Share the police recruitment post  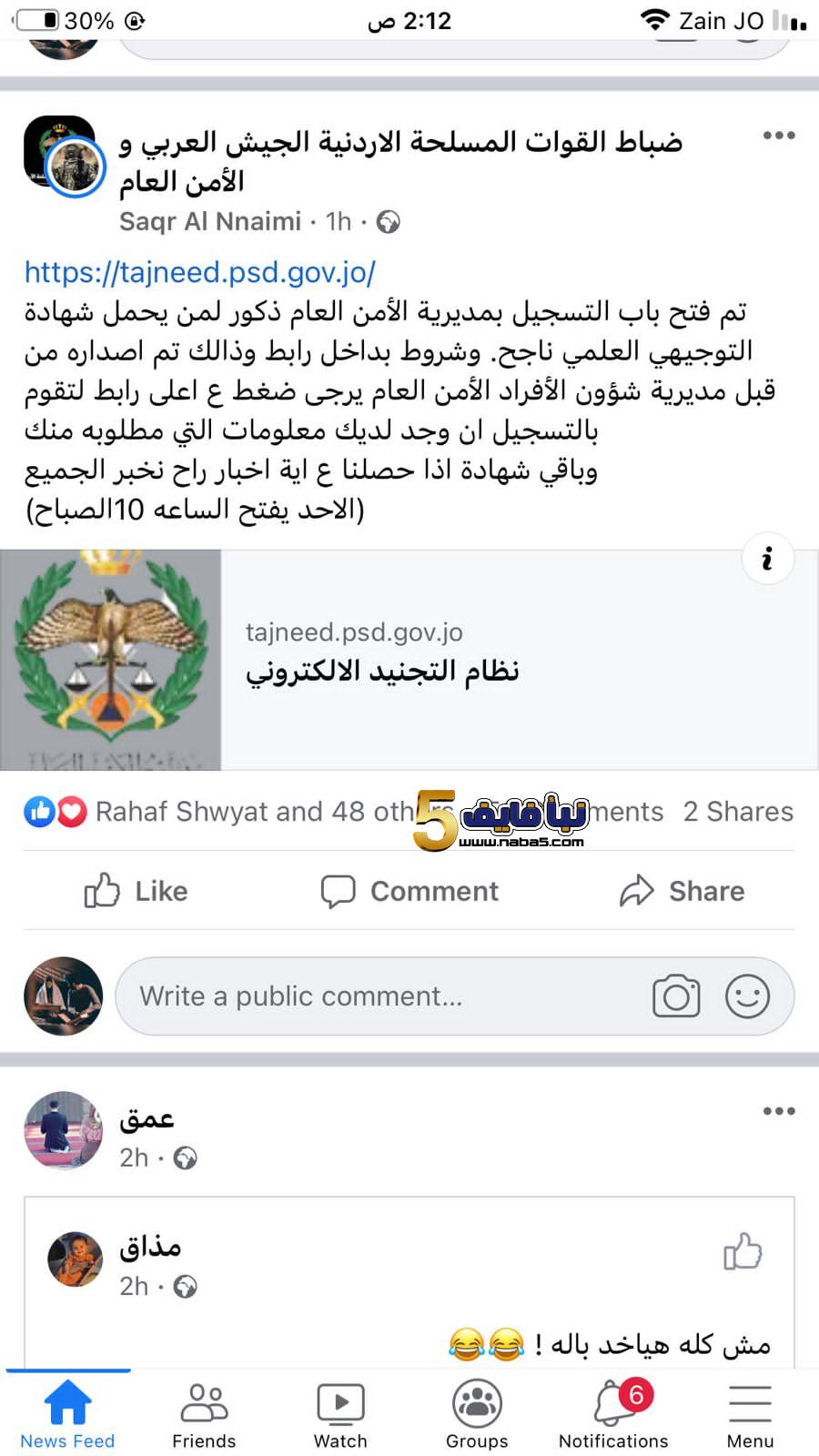pos(682,891)
